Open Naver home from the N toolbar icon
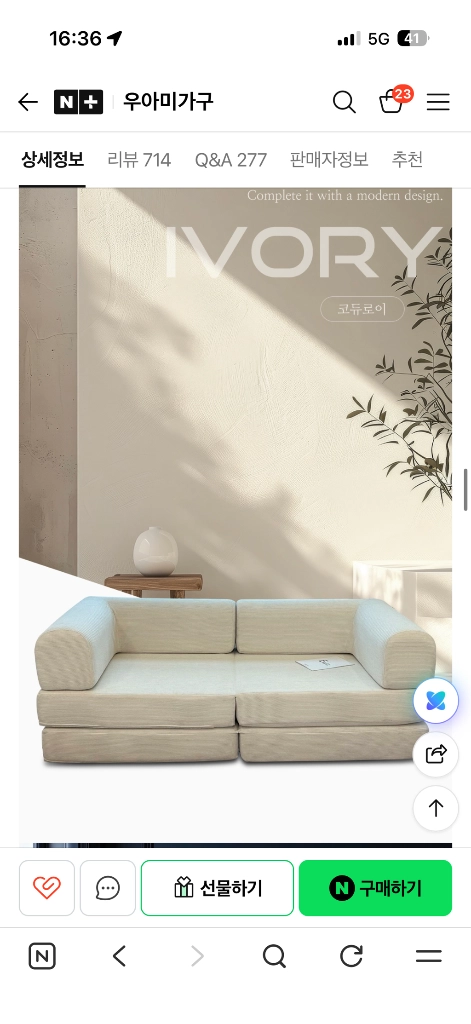 (42, 957)
